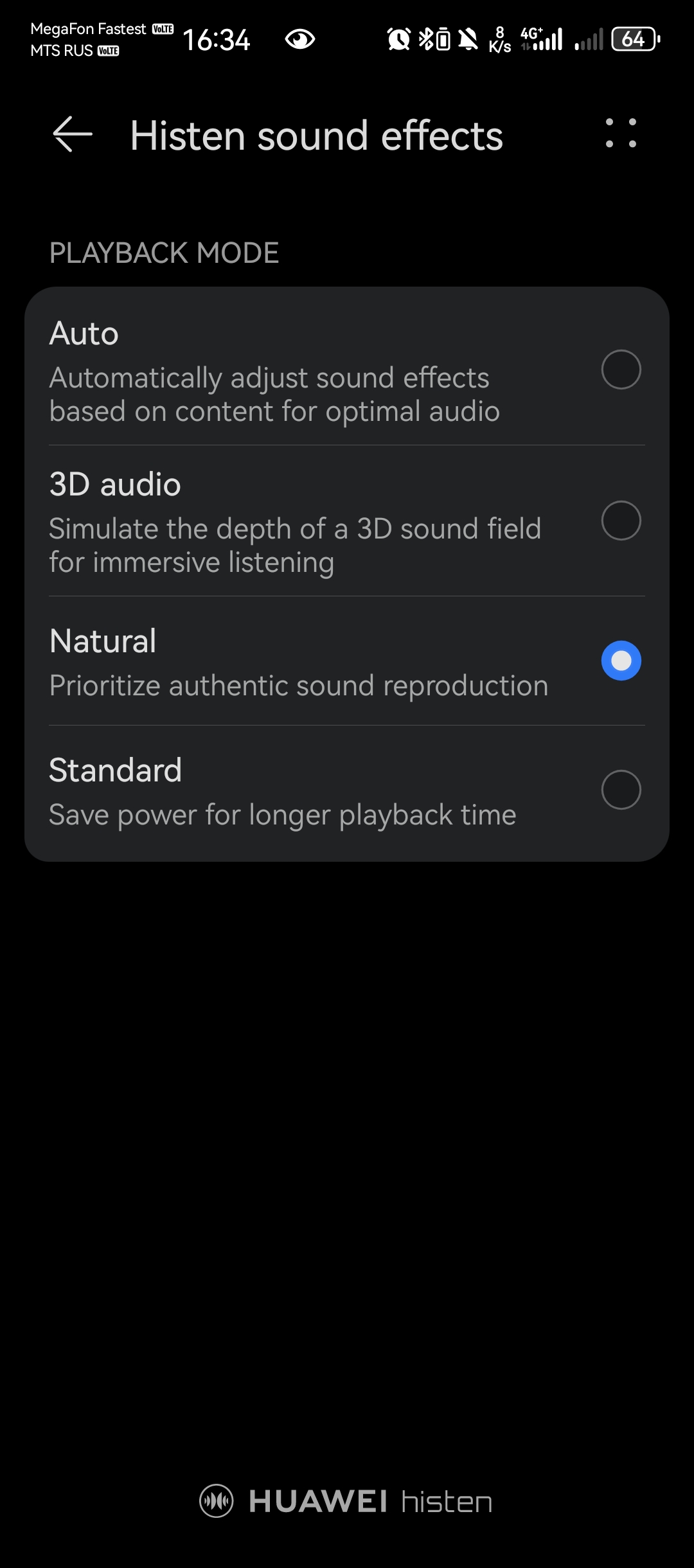This screenshot has height=1568, width=694.
Task: Open the four-dot more options menu
Action: pyautogui.click(x=621, y=134)
